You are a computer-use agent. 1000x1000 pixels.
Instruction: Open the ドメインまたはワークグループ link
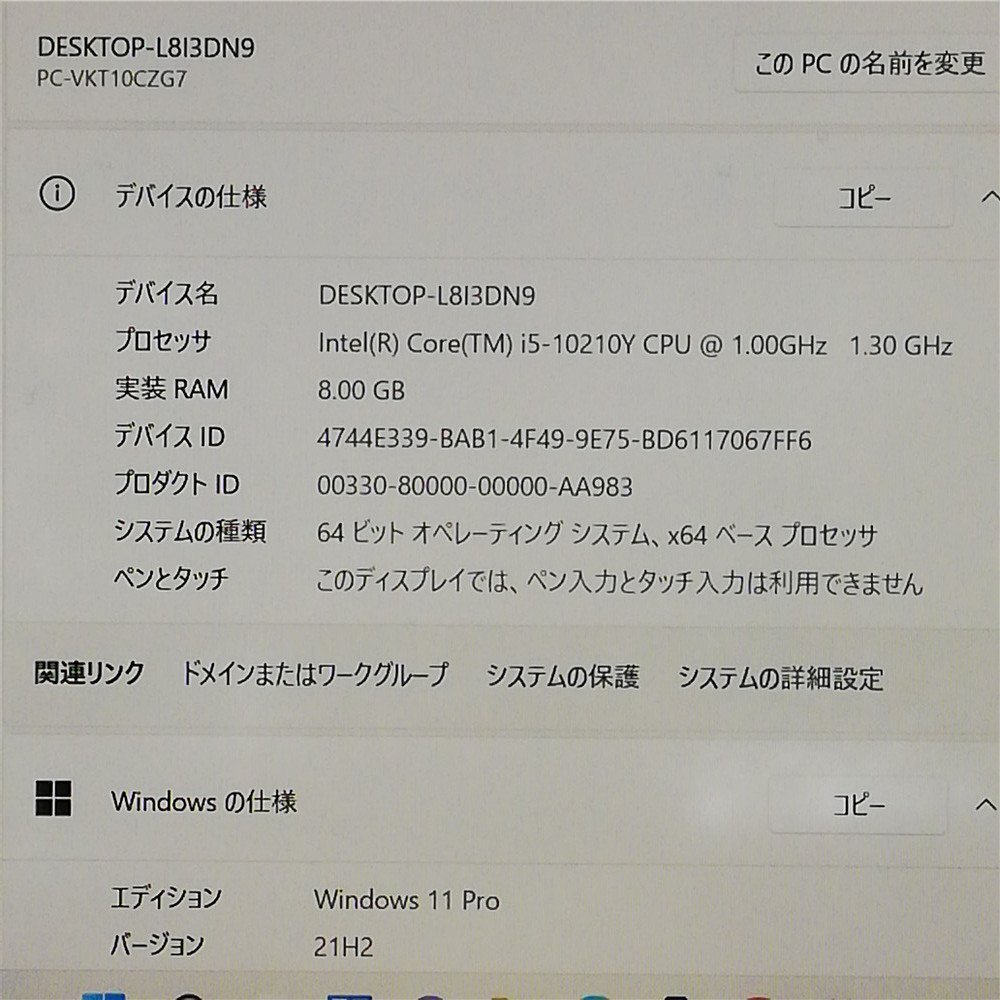[x=314, y=677]
